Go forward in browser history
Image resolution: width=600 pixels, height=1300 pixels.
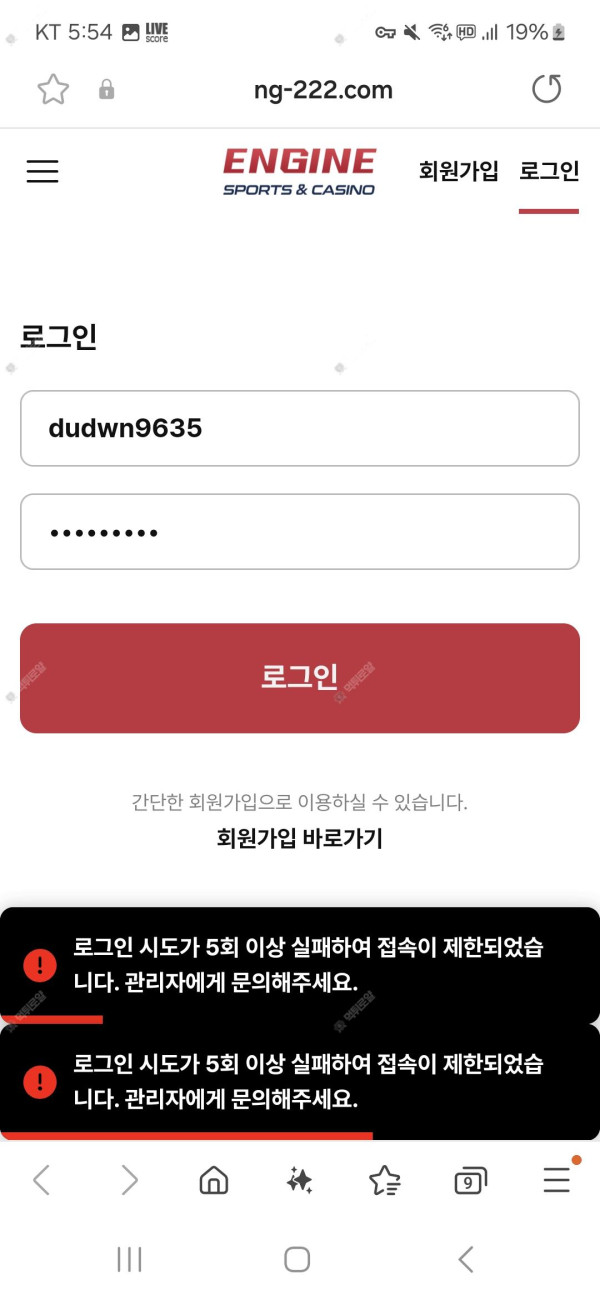coord(130,1181)
